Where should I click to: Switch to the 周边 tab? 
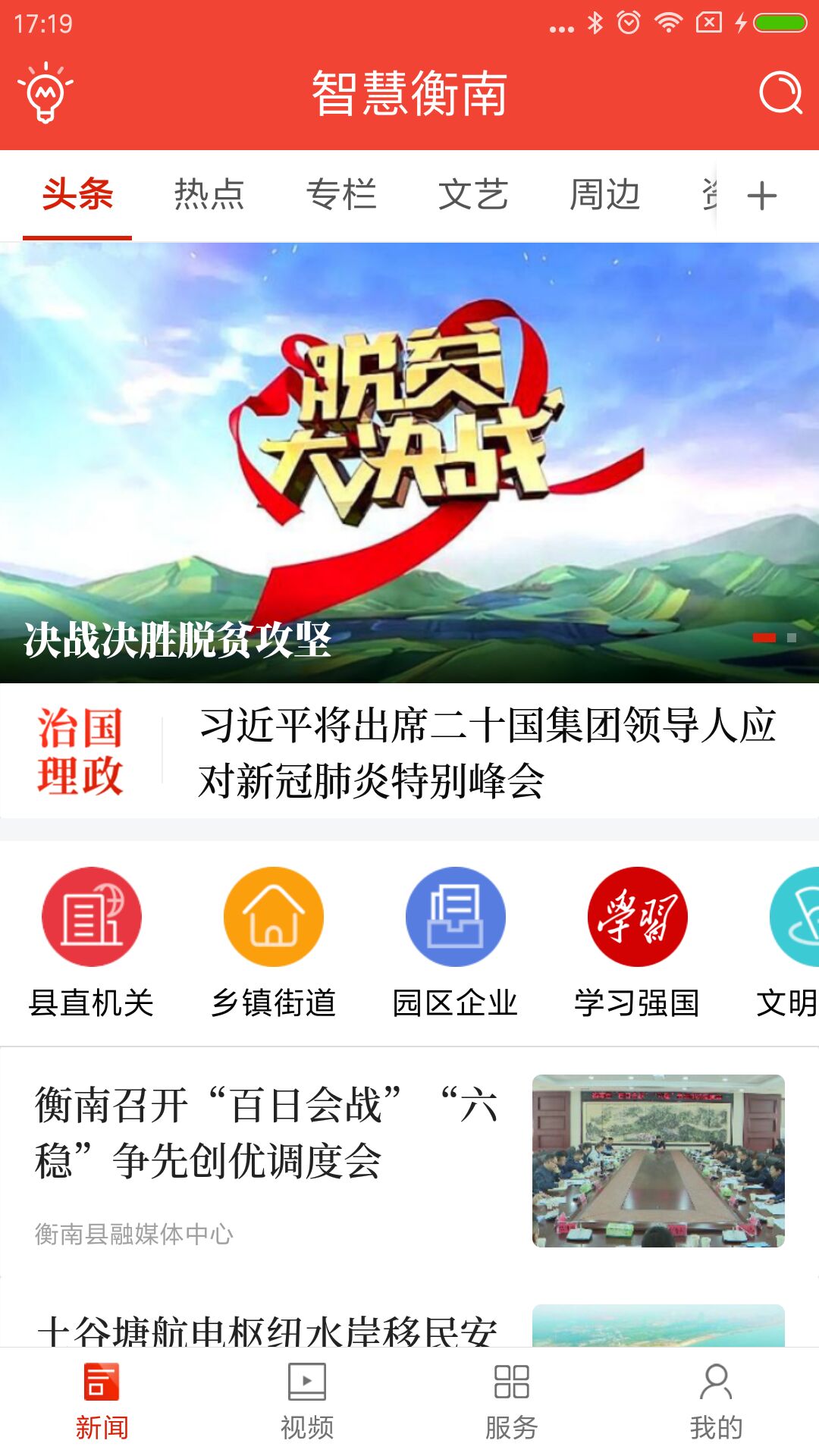coord(605,195)
